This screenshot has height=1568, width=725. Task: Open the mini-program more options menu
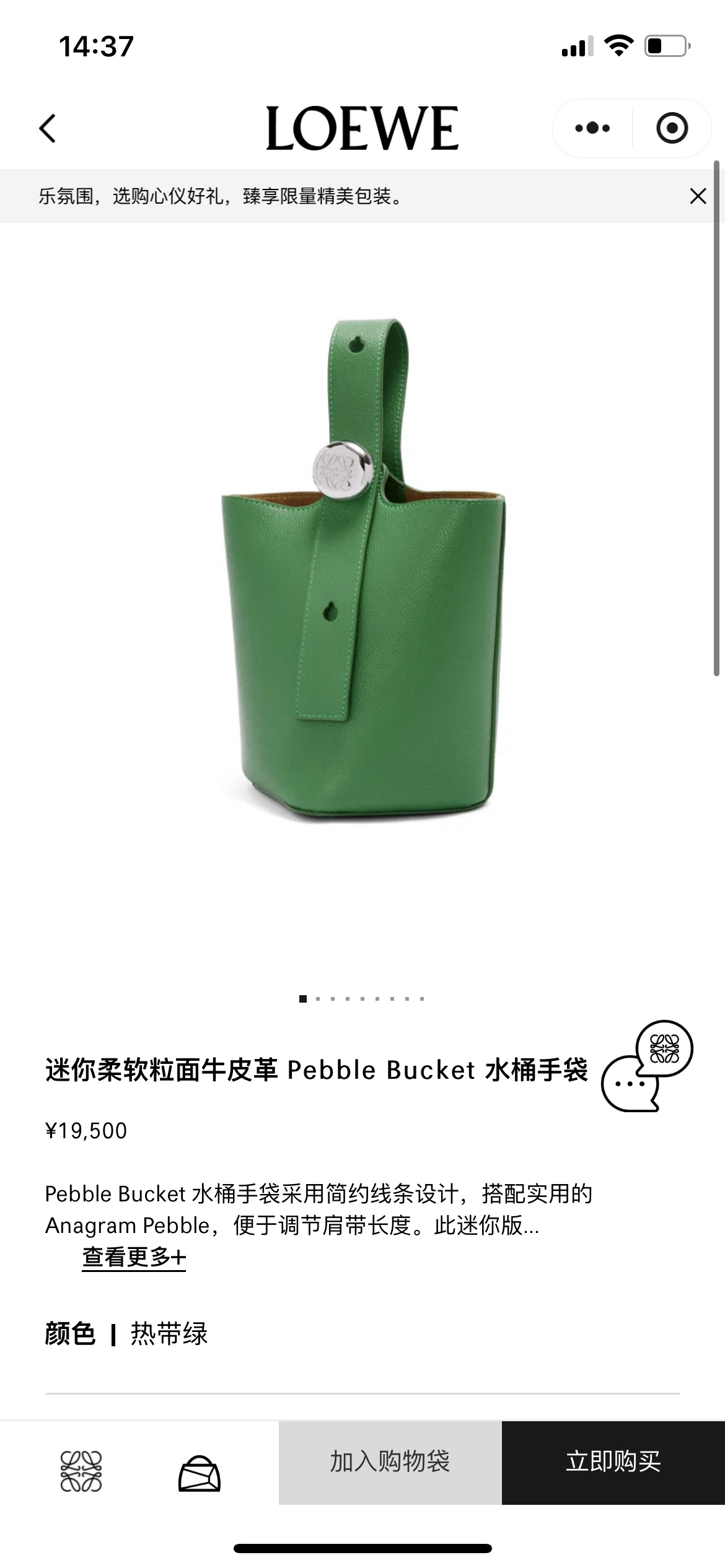[x=592, y=127]
